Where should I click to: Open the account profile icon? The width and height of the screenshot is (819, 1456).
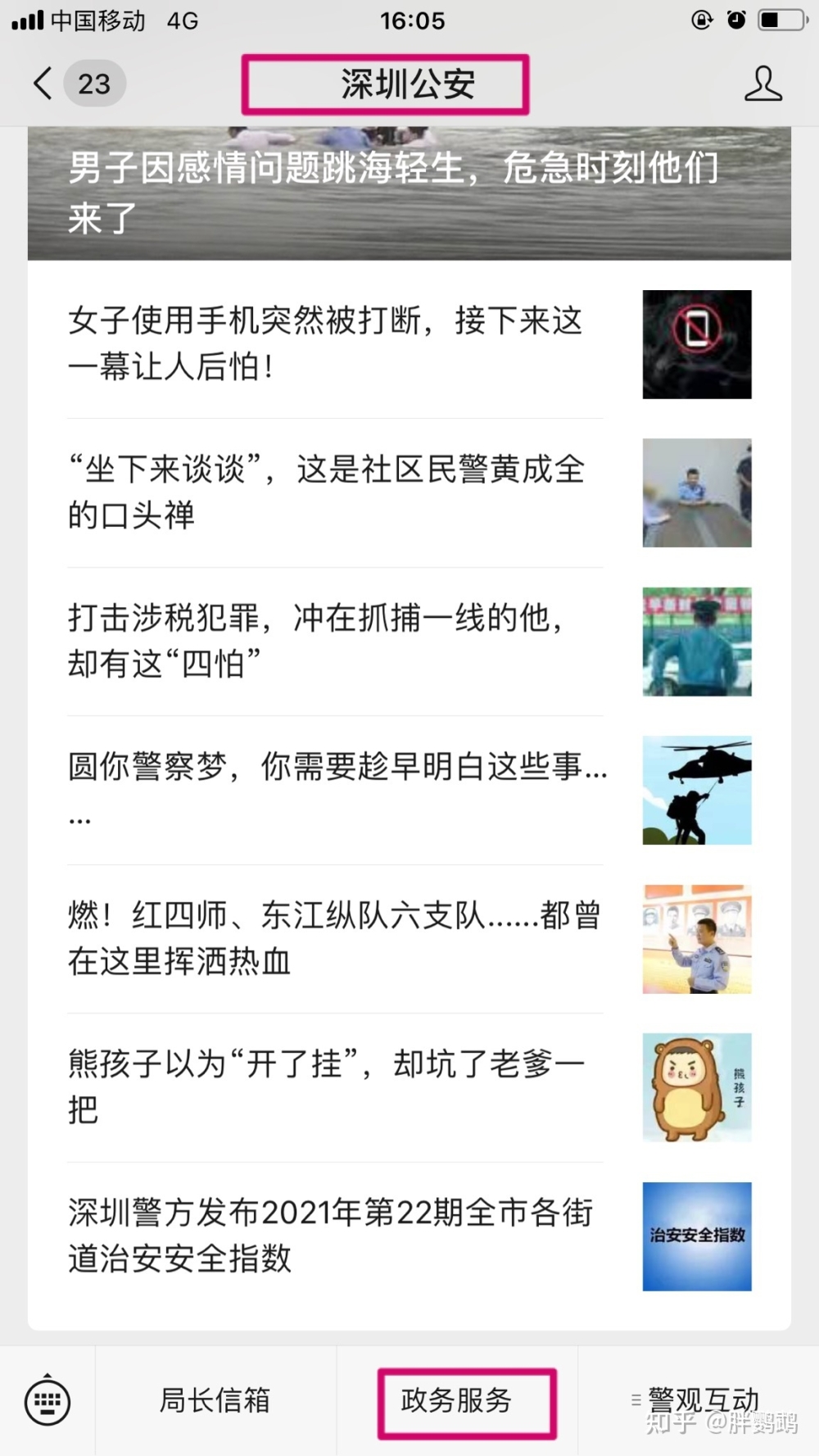(762, 84)
